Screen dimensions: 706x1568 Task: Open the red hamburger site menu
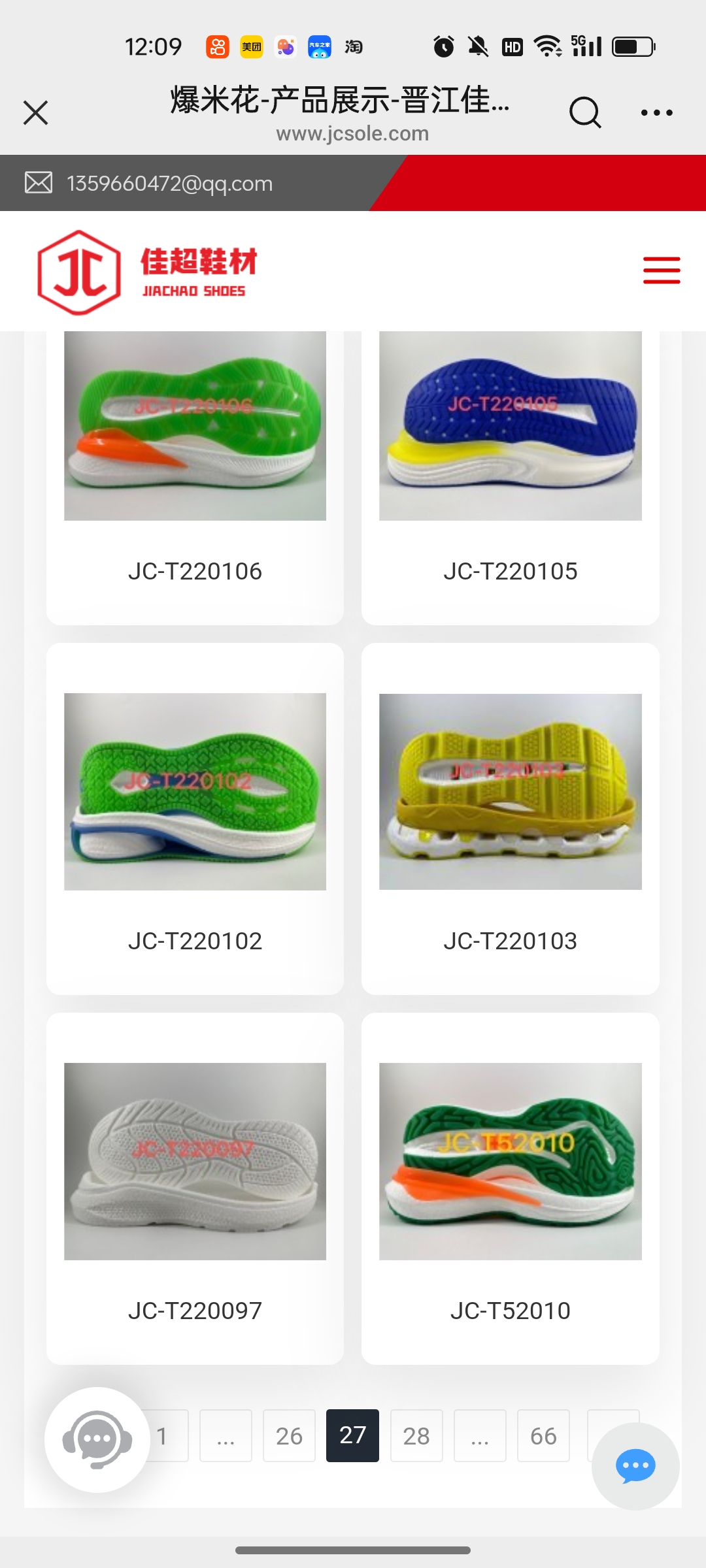[661, 270]
